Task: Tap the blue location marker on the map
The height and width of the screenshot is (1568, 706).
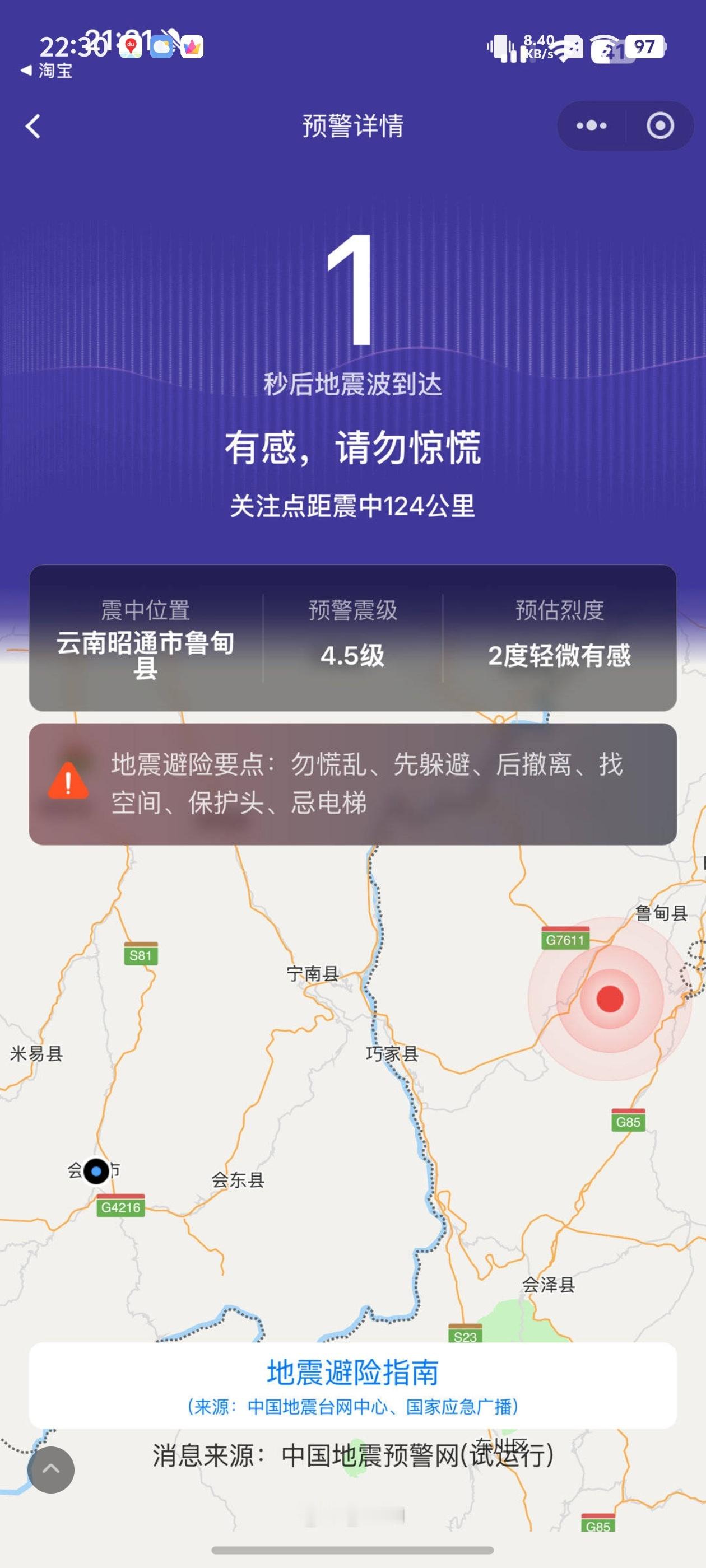Action: click(x=96, y=1170)
